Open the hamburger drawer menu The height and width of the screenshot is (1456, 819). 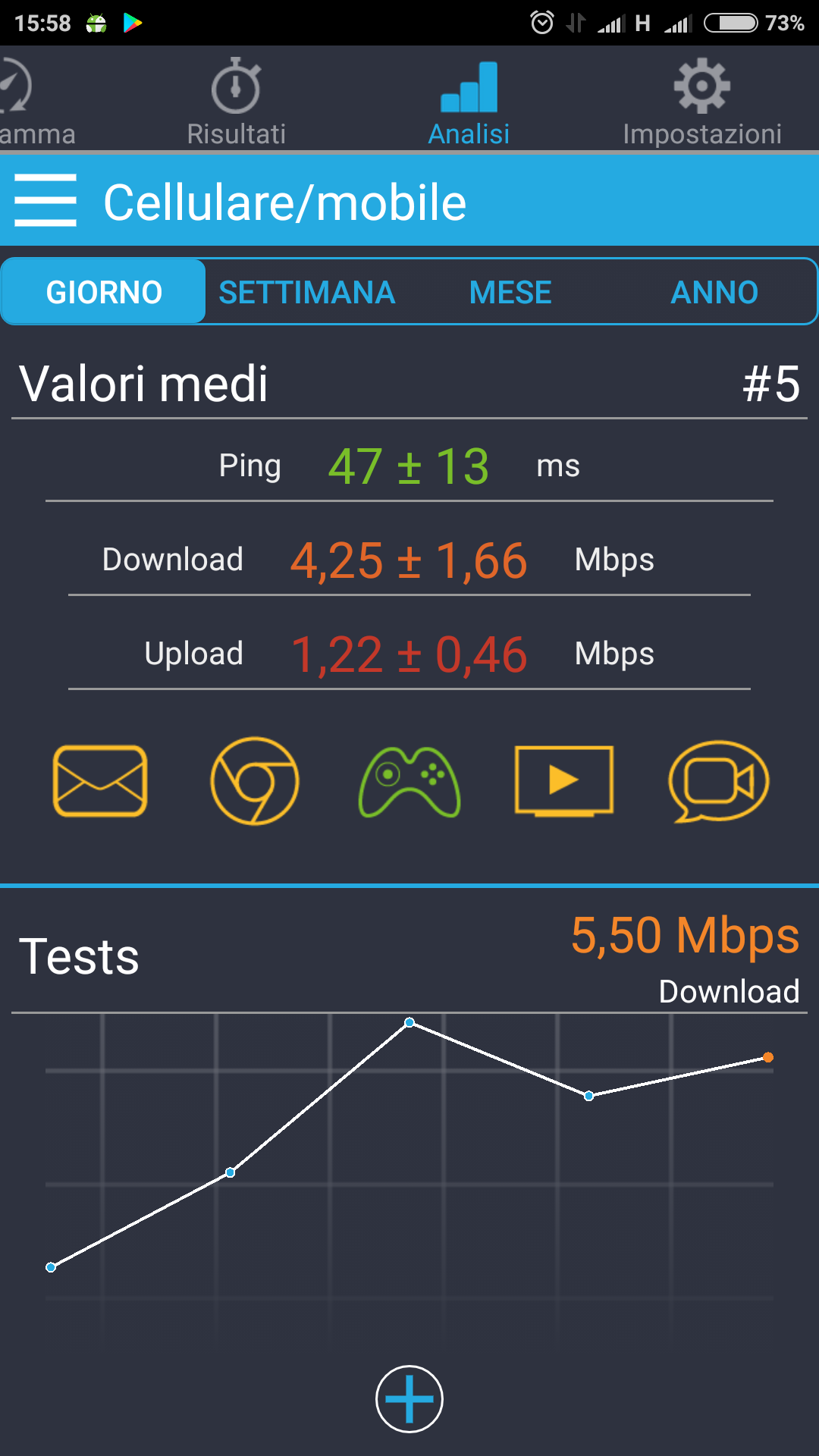coord(45,201)
